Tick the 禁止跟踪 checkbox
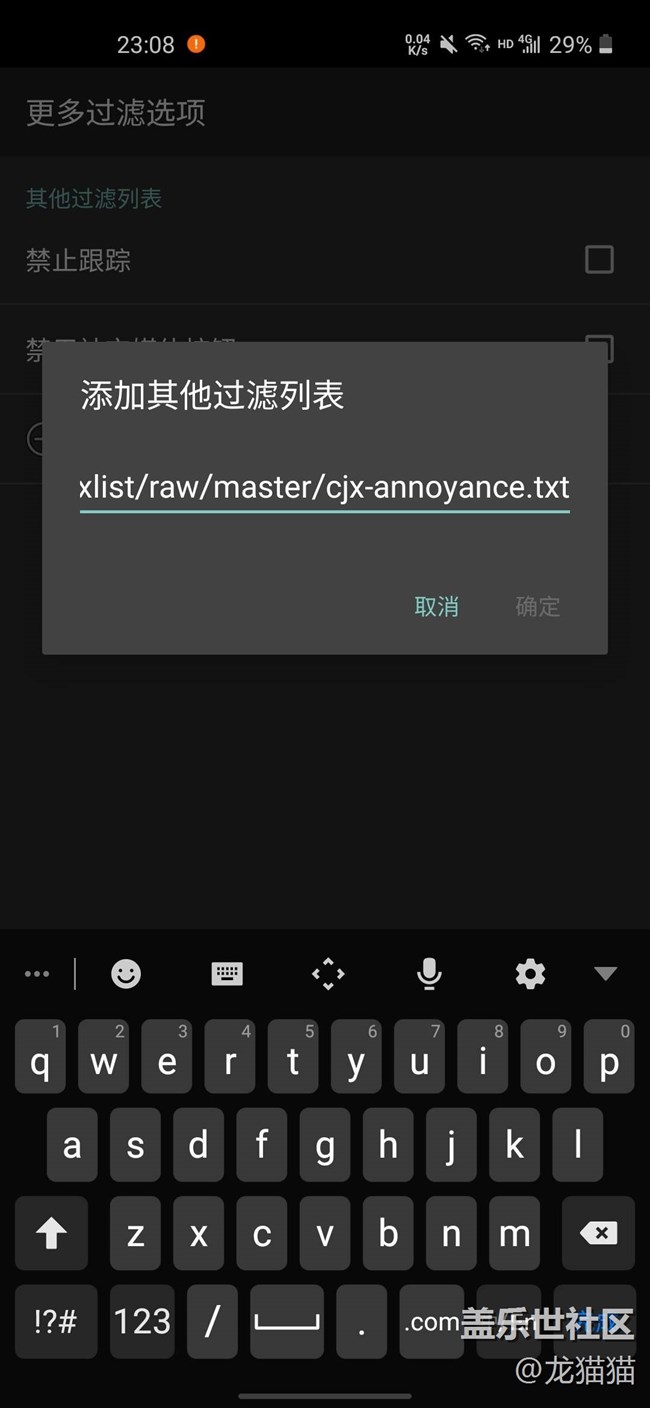The image size is (650, 1408). pyautogui.click(x=599, y=260)
